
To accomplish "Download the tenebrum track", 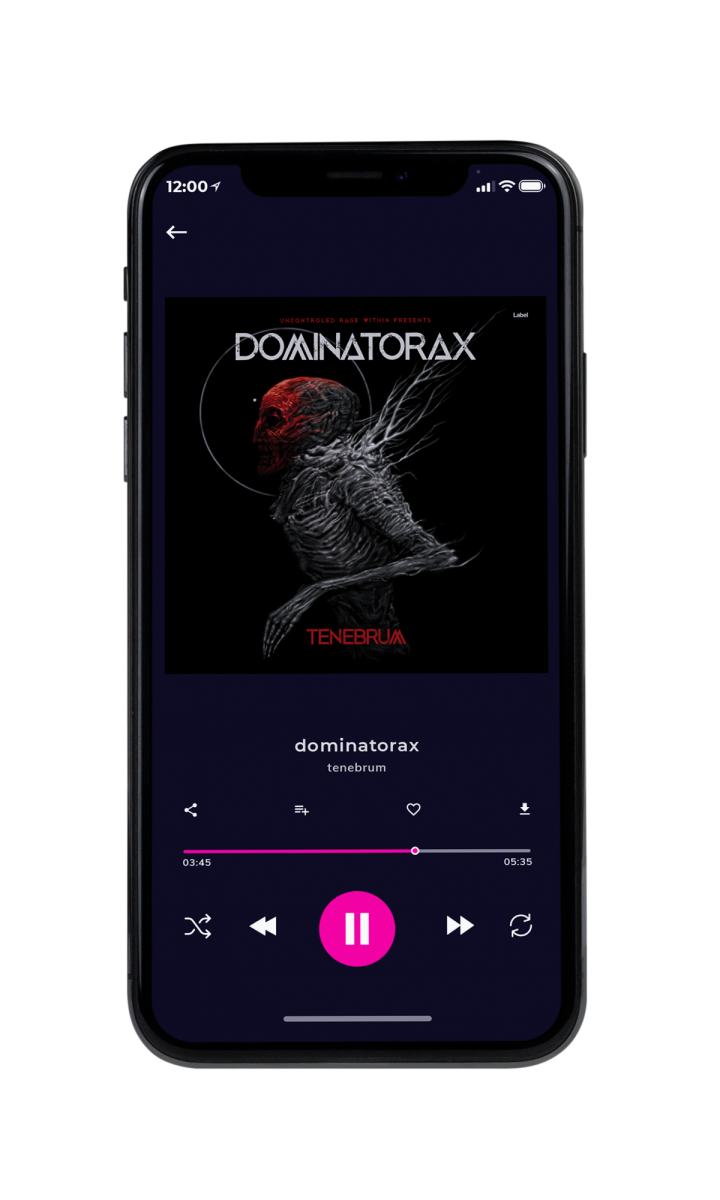I will (x=525, y=809).
